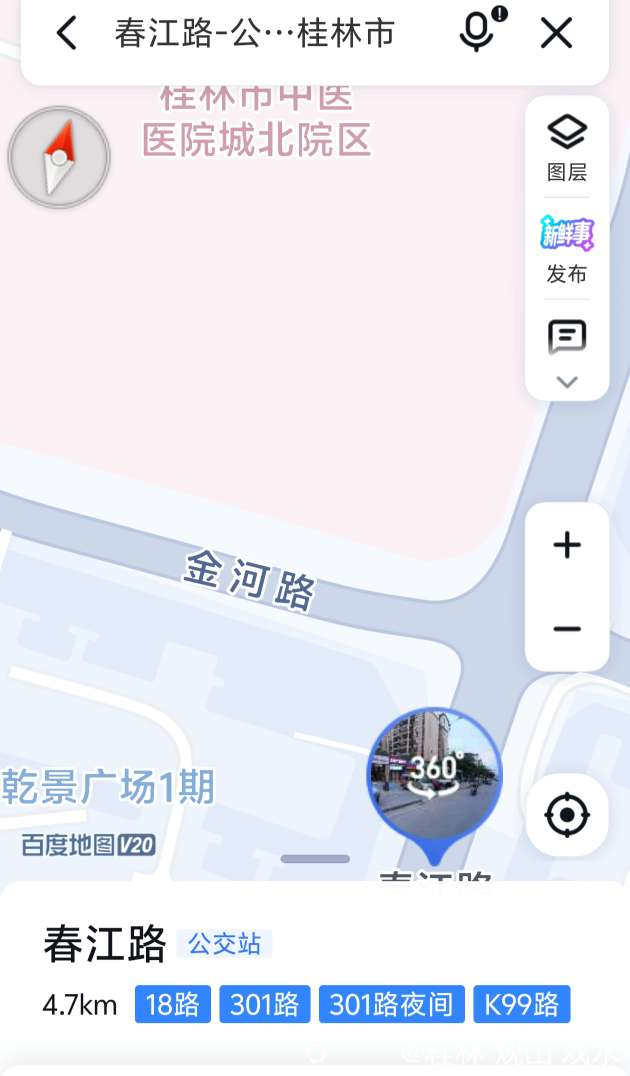Select the 18路 bus line
Screen dimensions: 630x1076
[x=173, y=1004]
